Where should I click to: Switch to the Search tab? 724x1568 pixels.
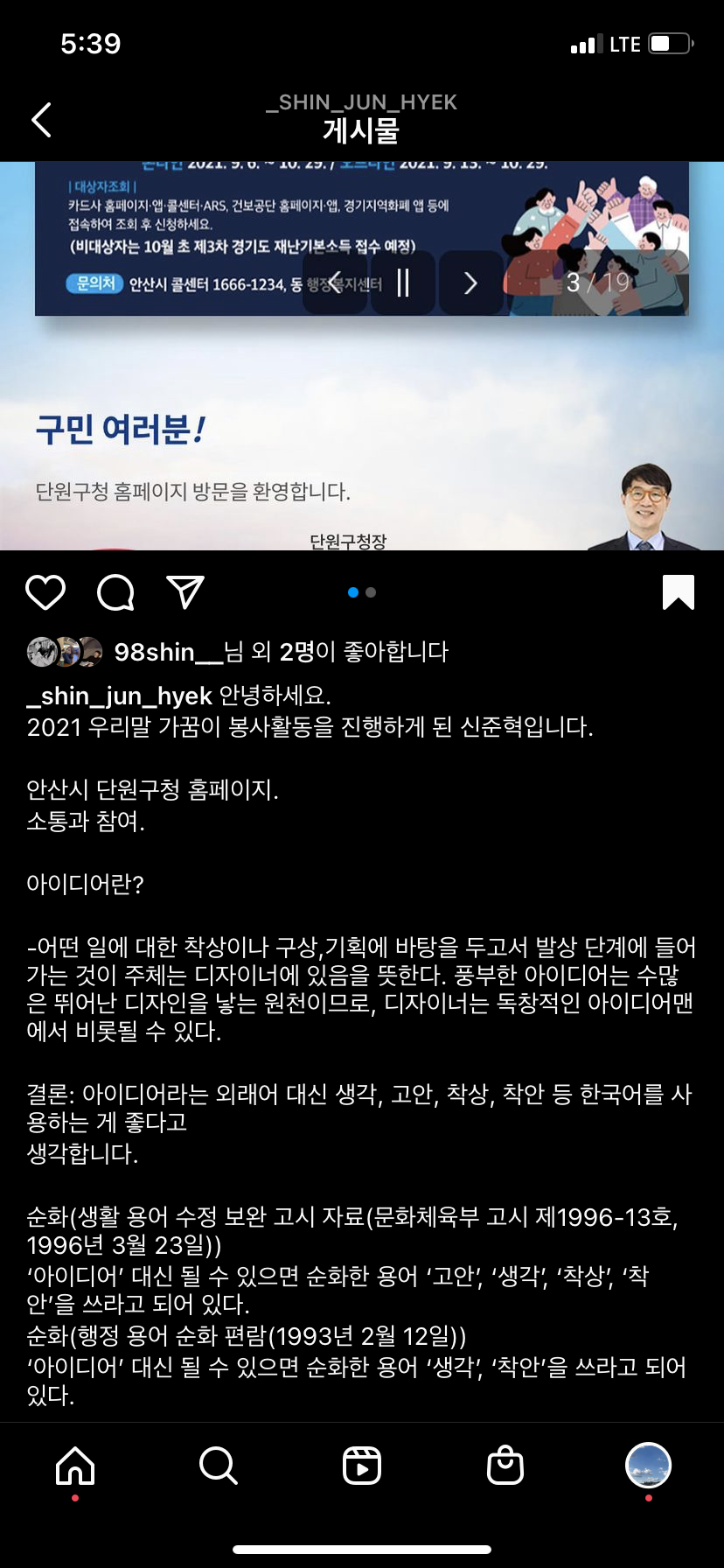coord(218,1466)
